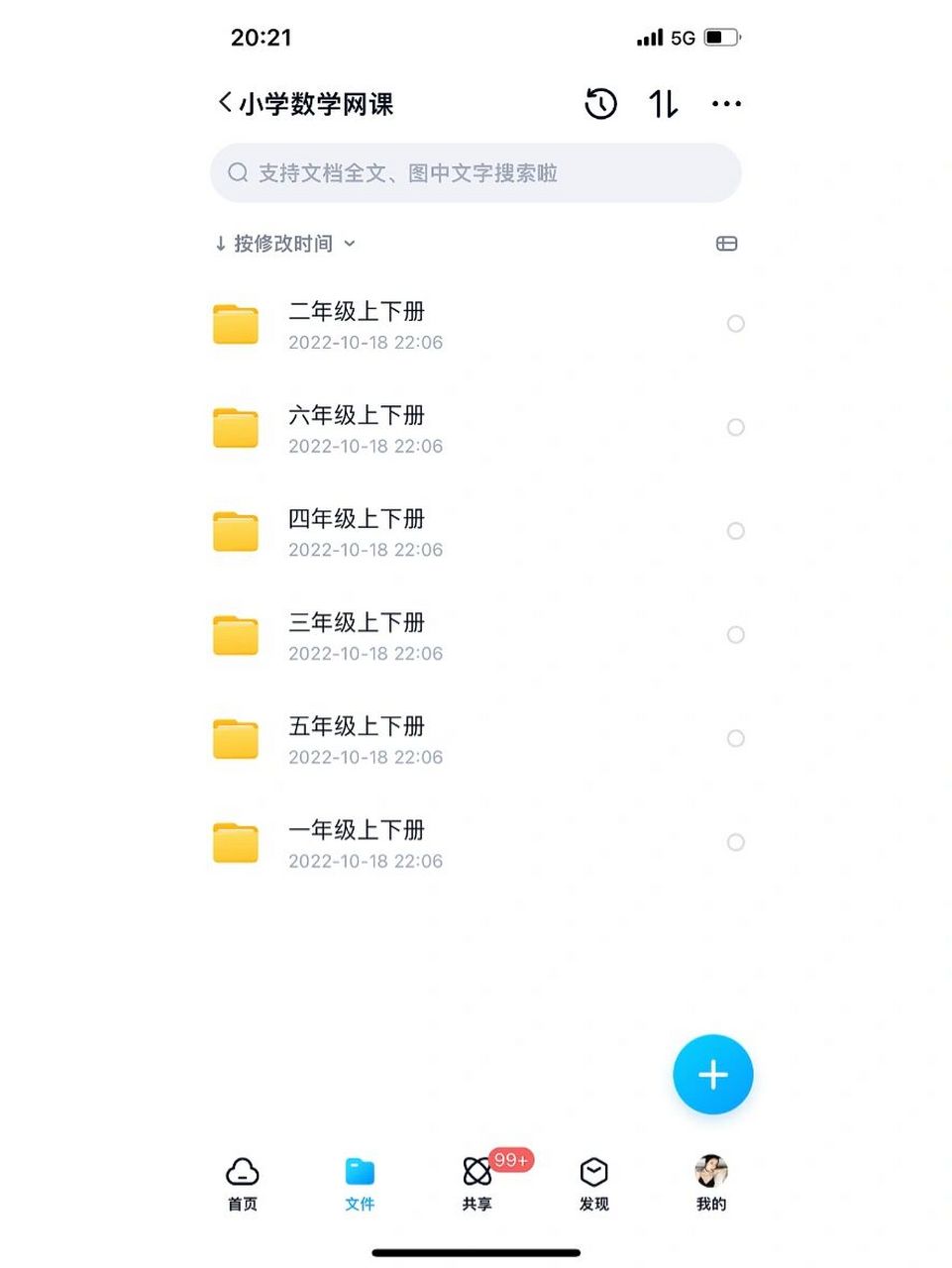Viewport: 952px width, 1268px height.
Task: Select the circle checkbox for 一年级上下册
Action: [736, 842]
